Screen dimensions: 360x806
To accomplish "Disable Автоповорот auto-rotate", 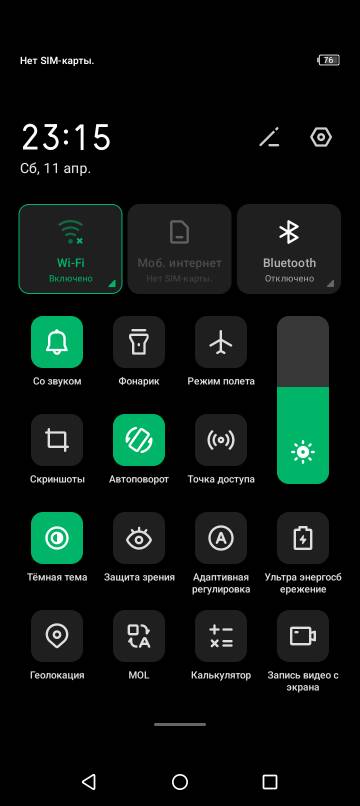I will click(x=139, y=440).
